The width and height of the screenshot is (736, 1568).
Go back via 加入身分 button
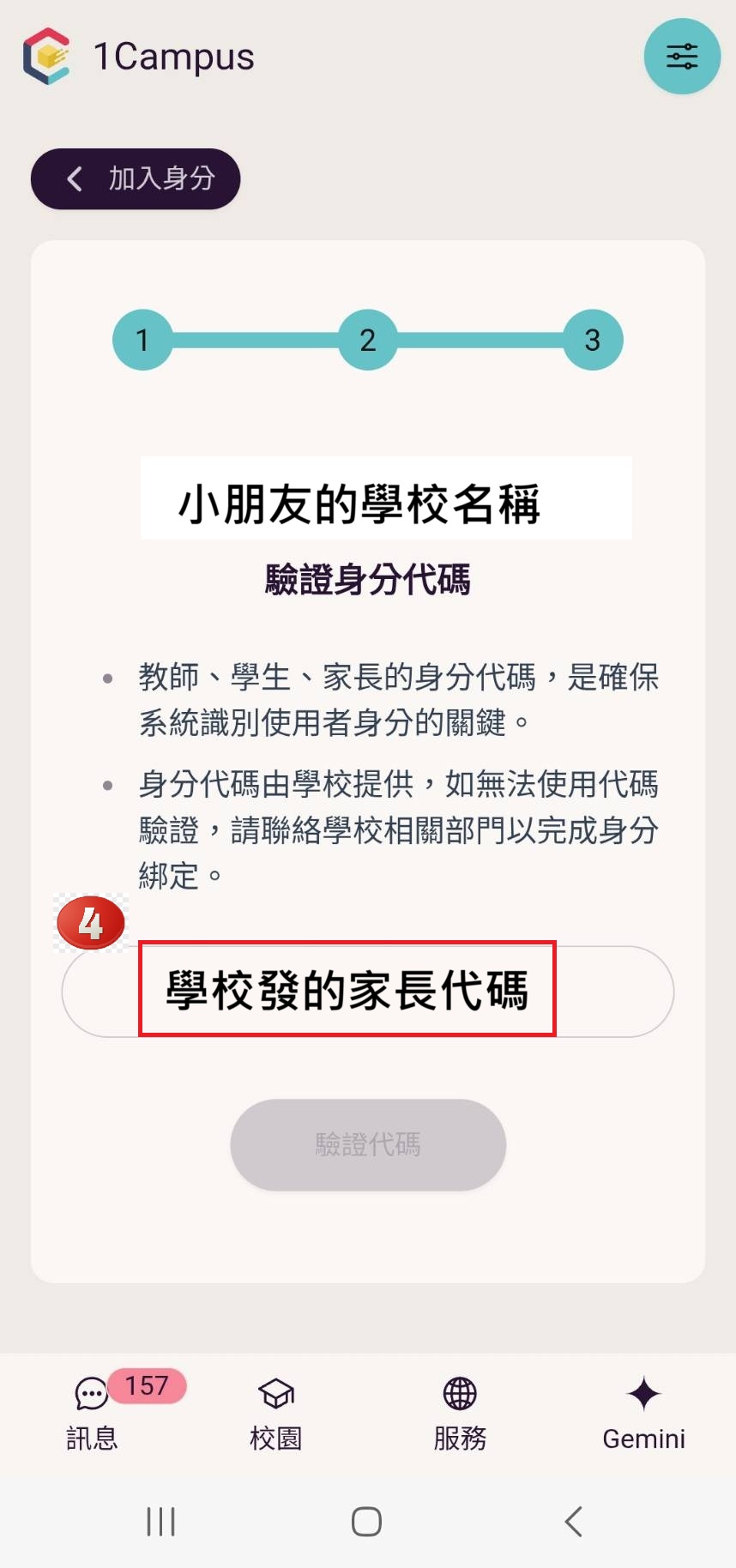(x=136, y=178)
